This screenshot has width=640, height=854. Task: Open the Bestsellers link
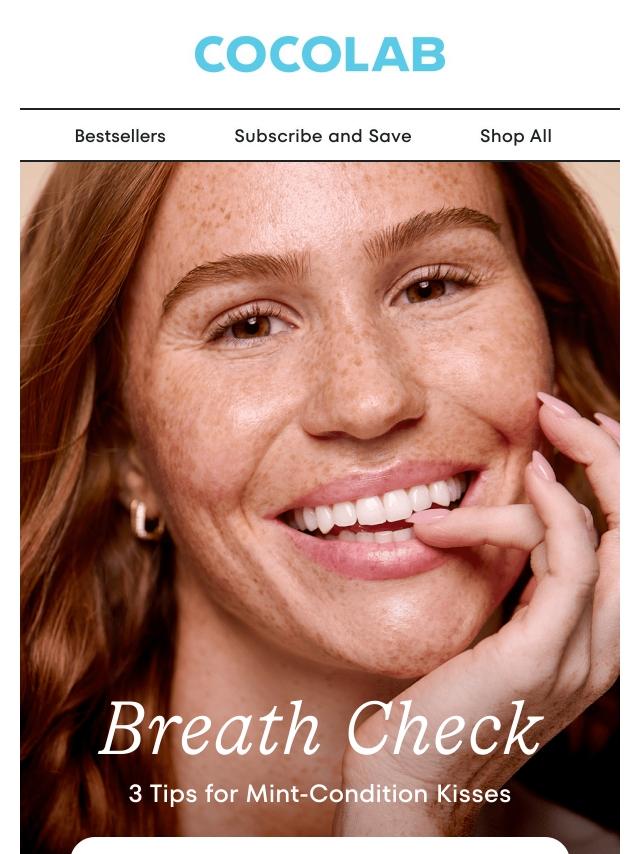point(120,136)
